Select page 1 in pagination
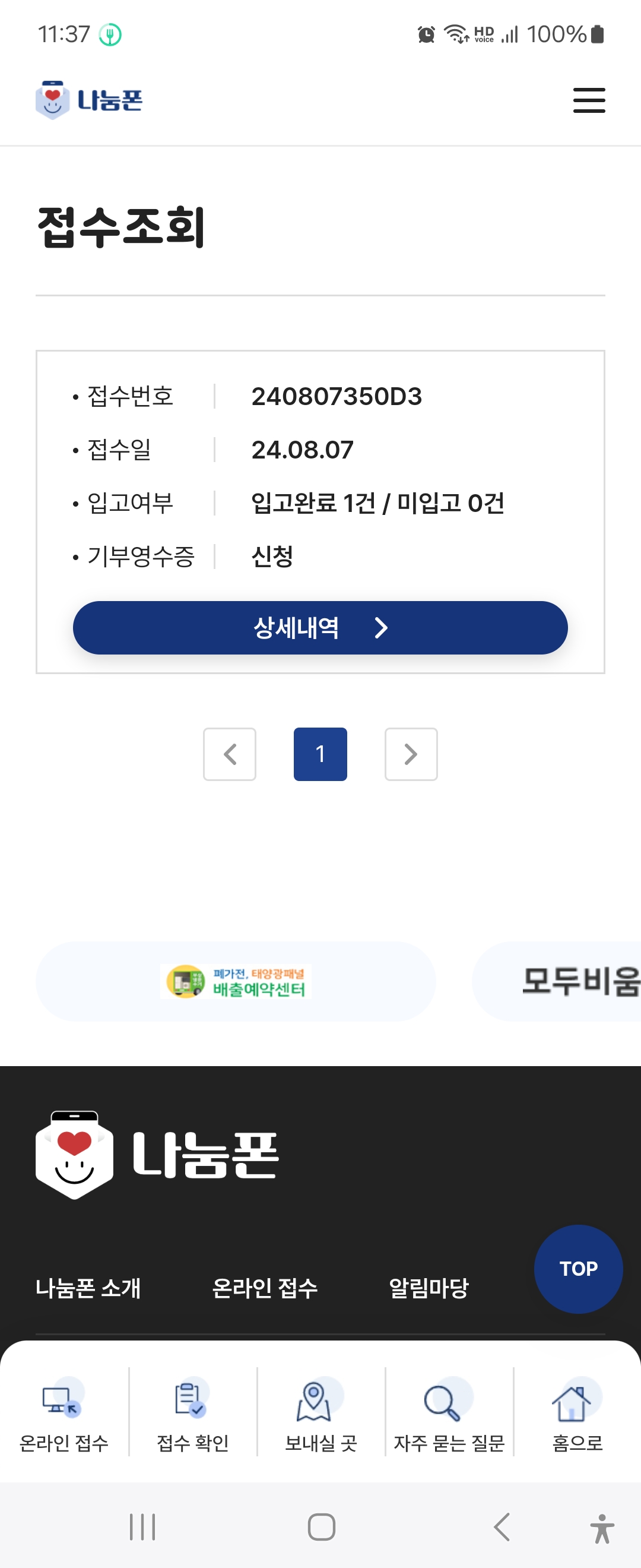The height and width of the screenshot is (1568, 641). 320,754
